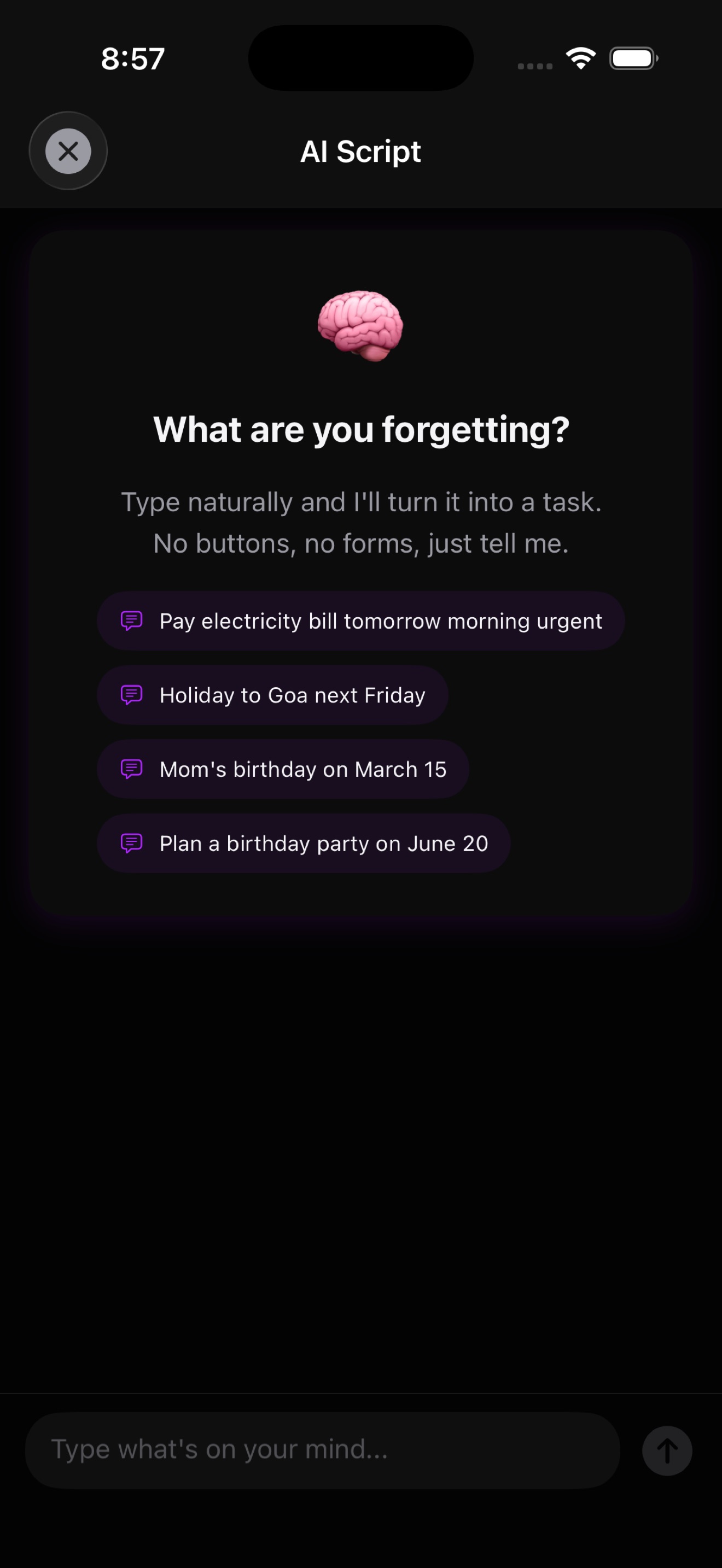
Task: Pick the 'Mom's birthday on March 15' suggestion
Action: pos(283,769)
